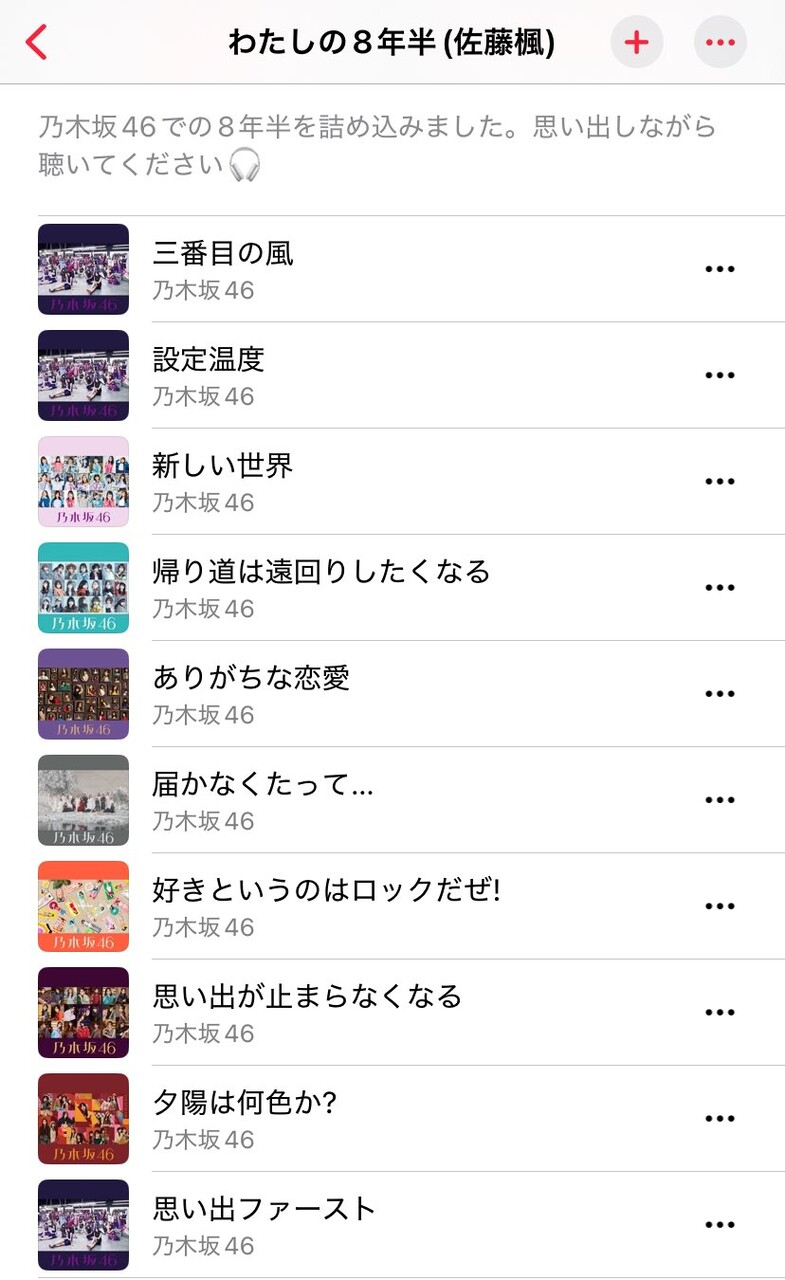Add this playlist with the plus button
The height and width of the screenshot is (1280, 785).
[636, 42]
